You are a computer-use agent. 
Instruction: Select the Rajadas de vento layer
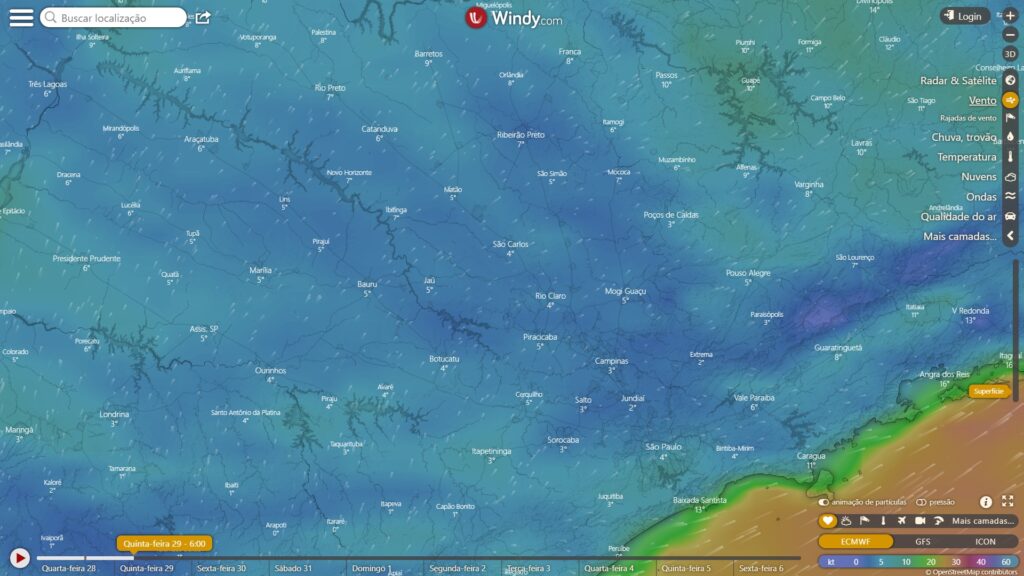tap(968, 118)
